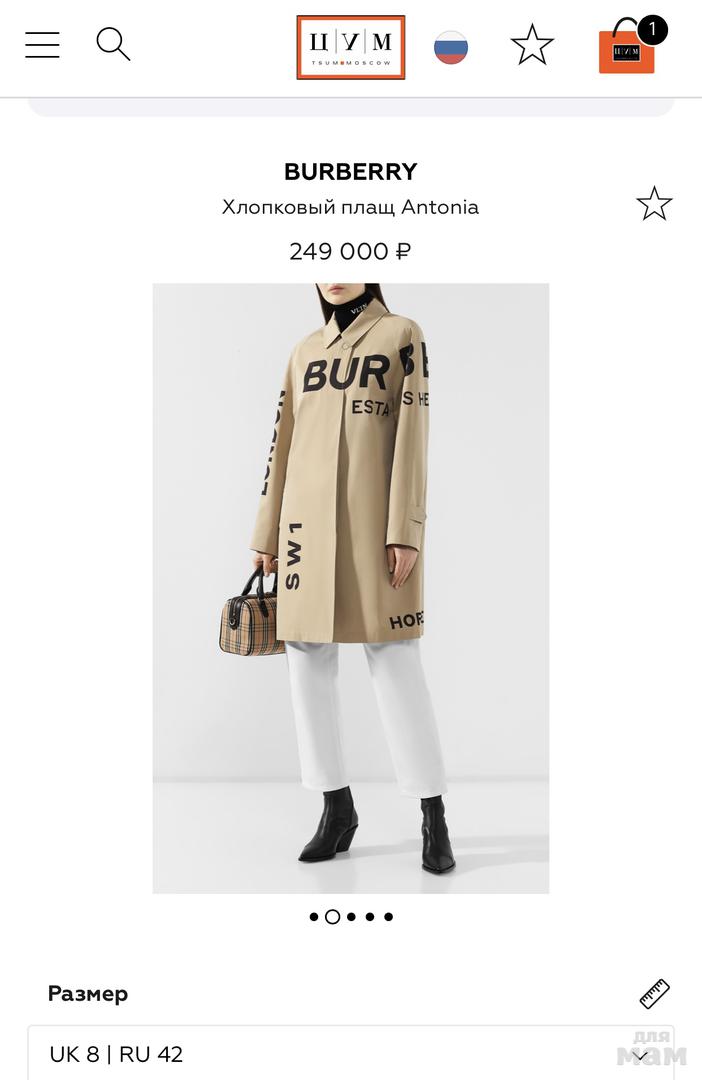Open the shopping bag cart

point(628,50)
